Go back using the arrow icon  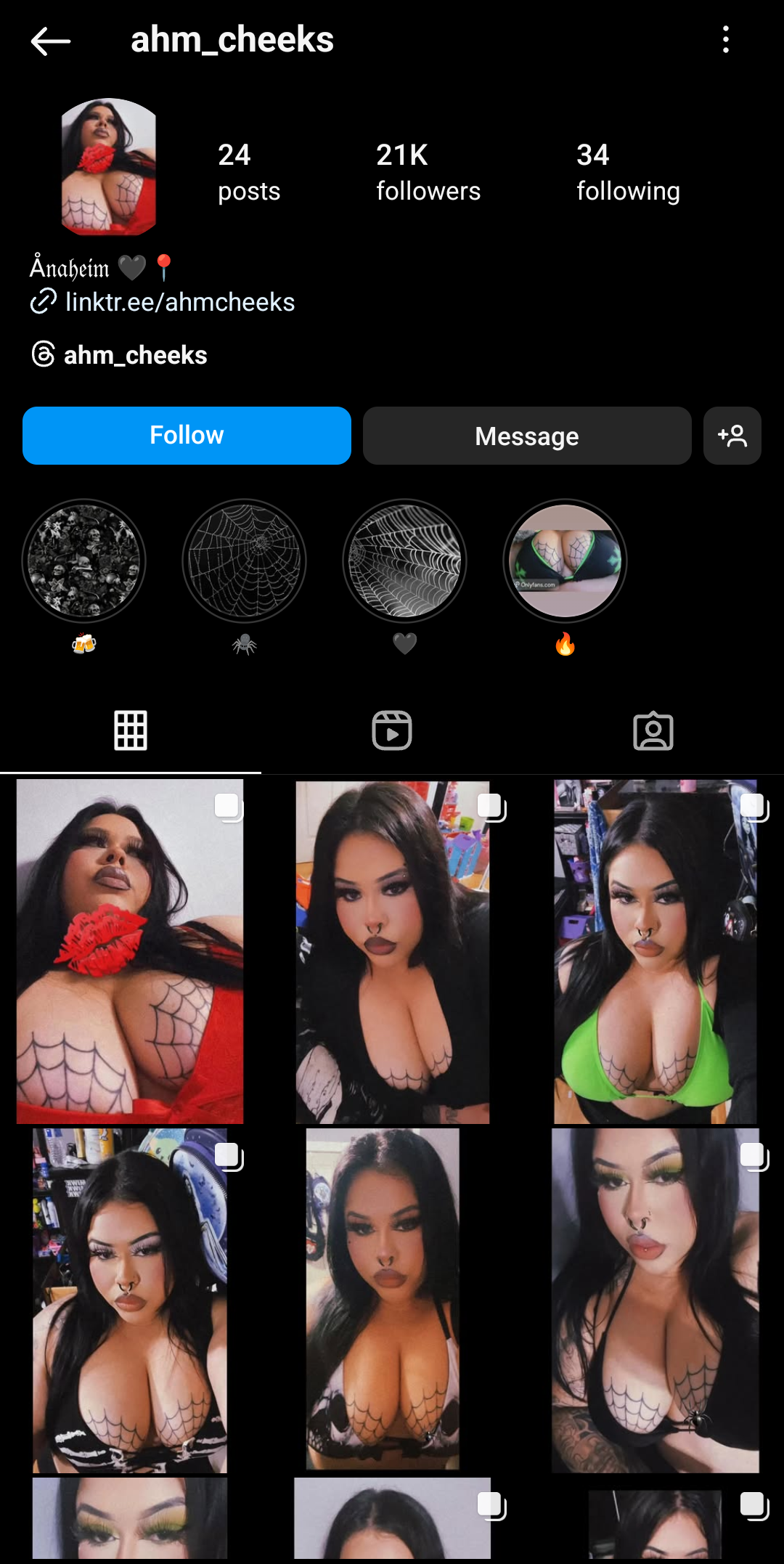51,41
